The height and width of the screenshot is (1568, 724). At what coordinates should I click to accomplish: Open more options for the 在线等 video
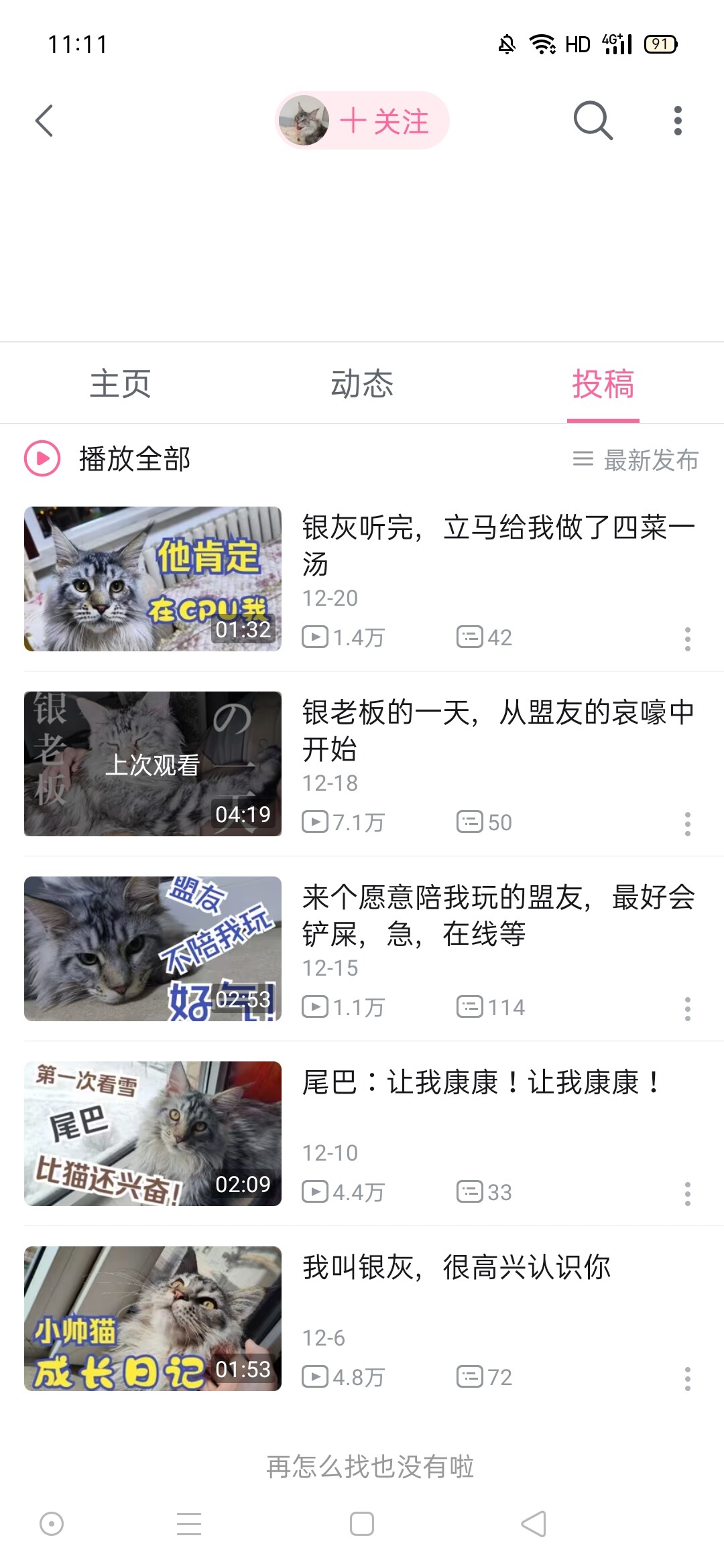(x=687, y=1008)
